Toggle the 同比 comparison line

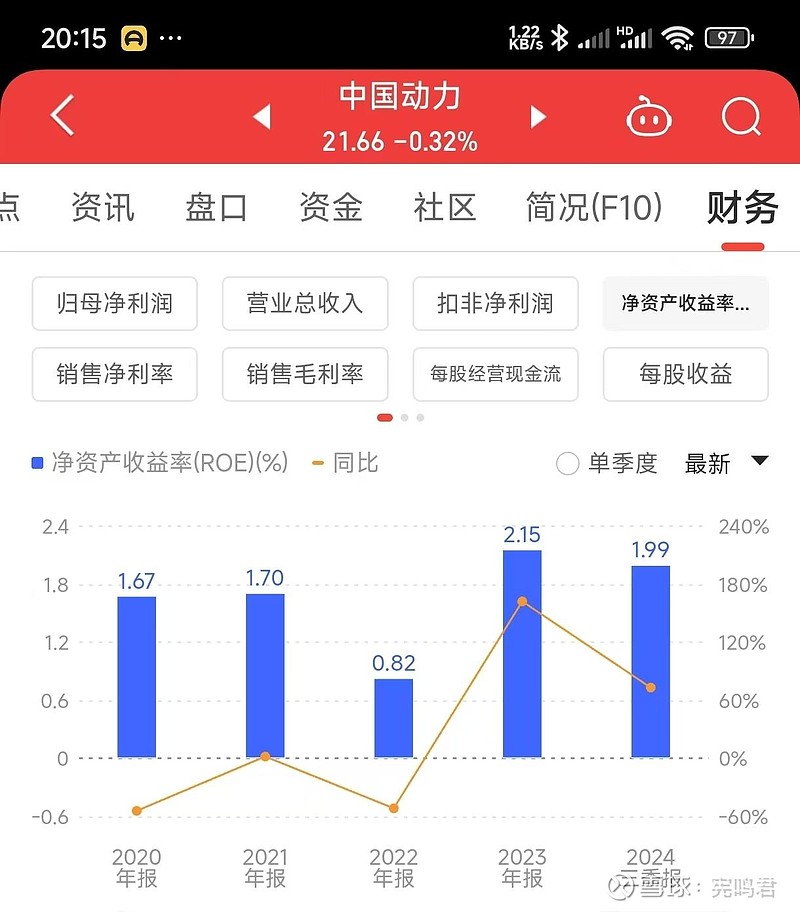[x=343, y=463]
